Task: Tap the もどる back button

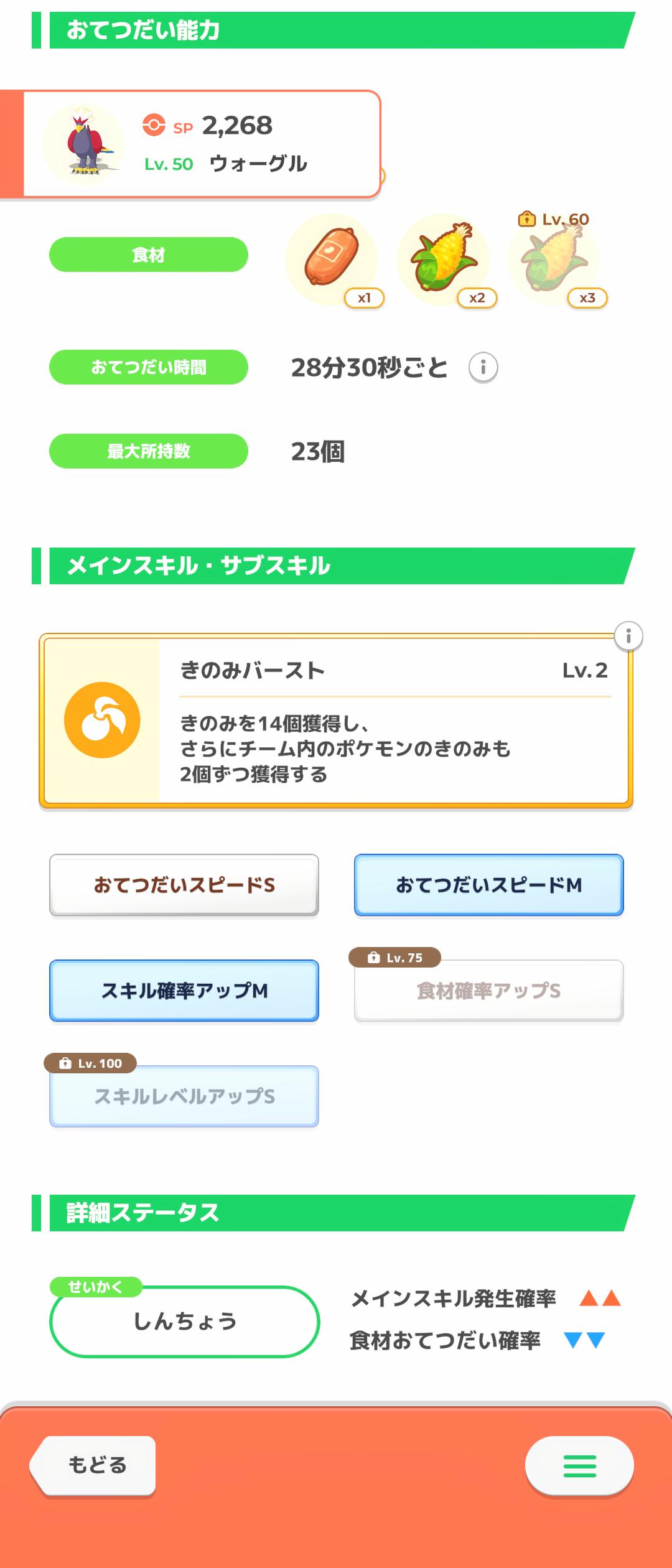Action: pyautogui.click(x=95, y=1465)
